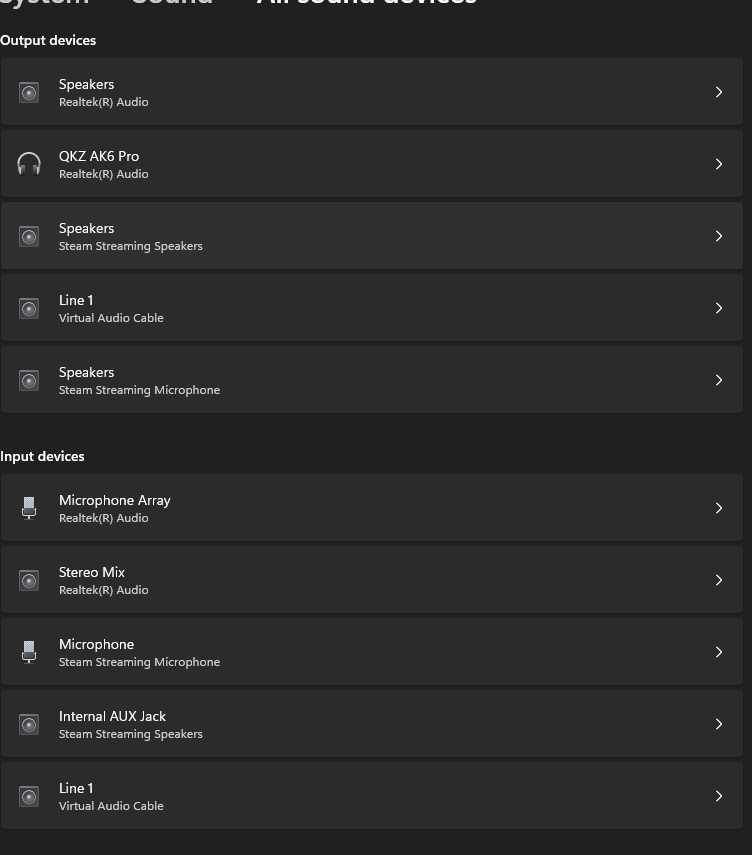
Task: Open Speakers Realtek(R) Audio output device
Action: coord(370,92)
